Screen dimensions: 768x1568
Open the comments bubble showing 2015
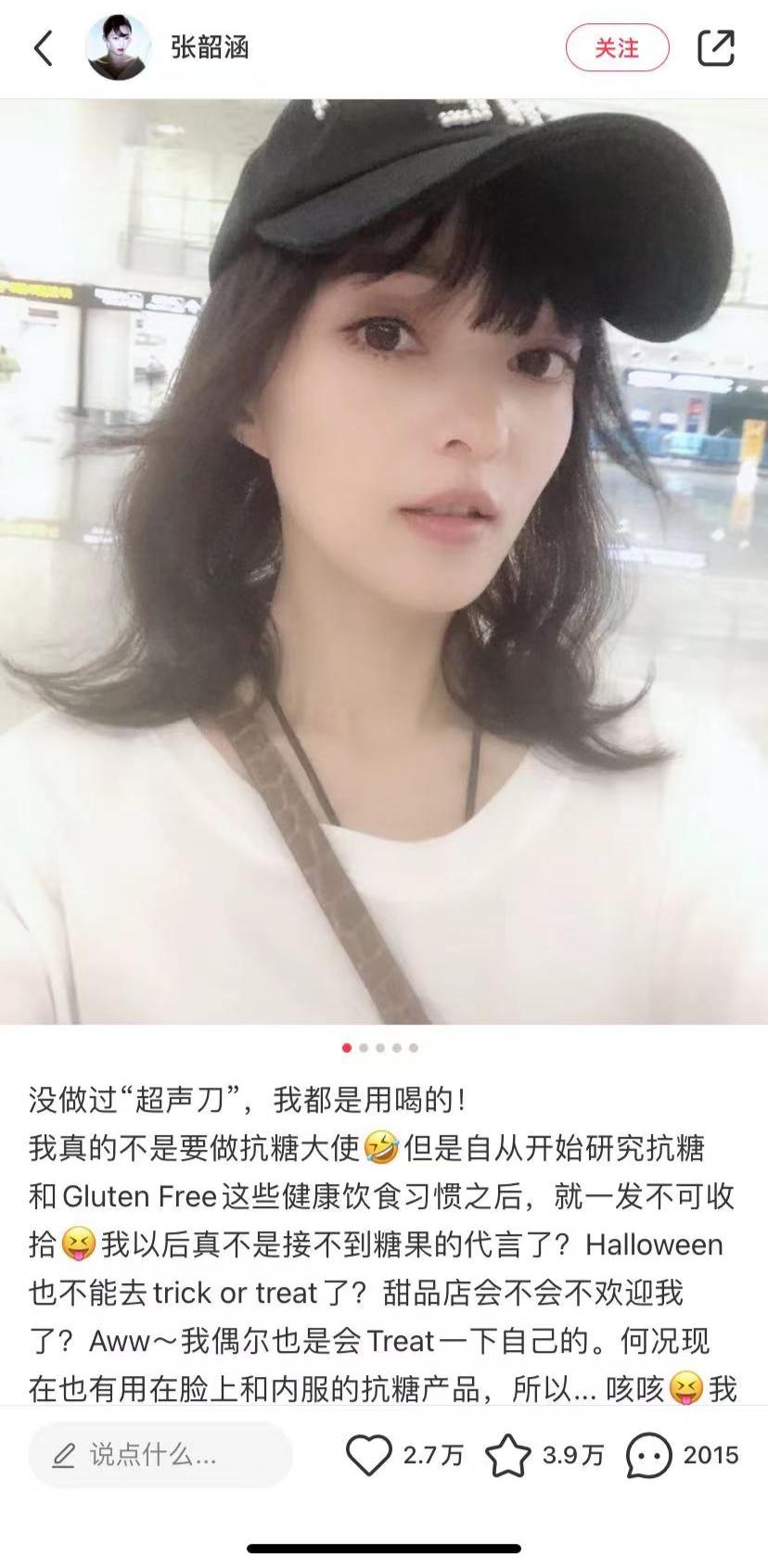click(648, 1455)
